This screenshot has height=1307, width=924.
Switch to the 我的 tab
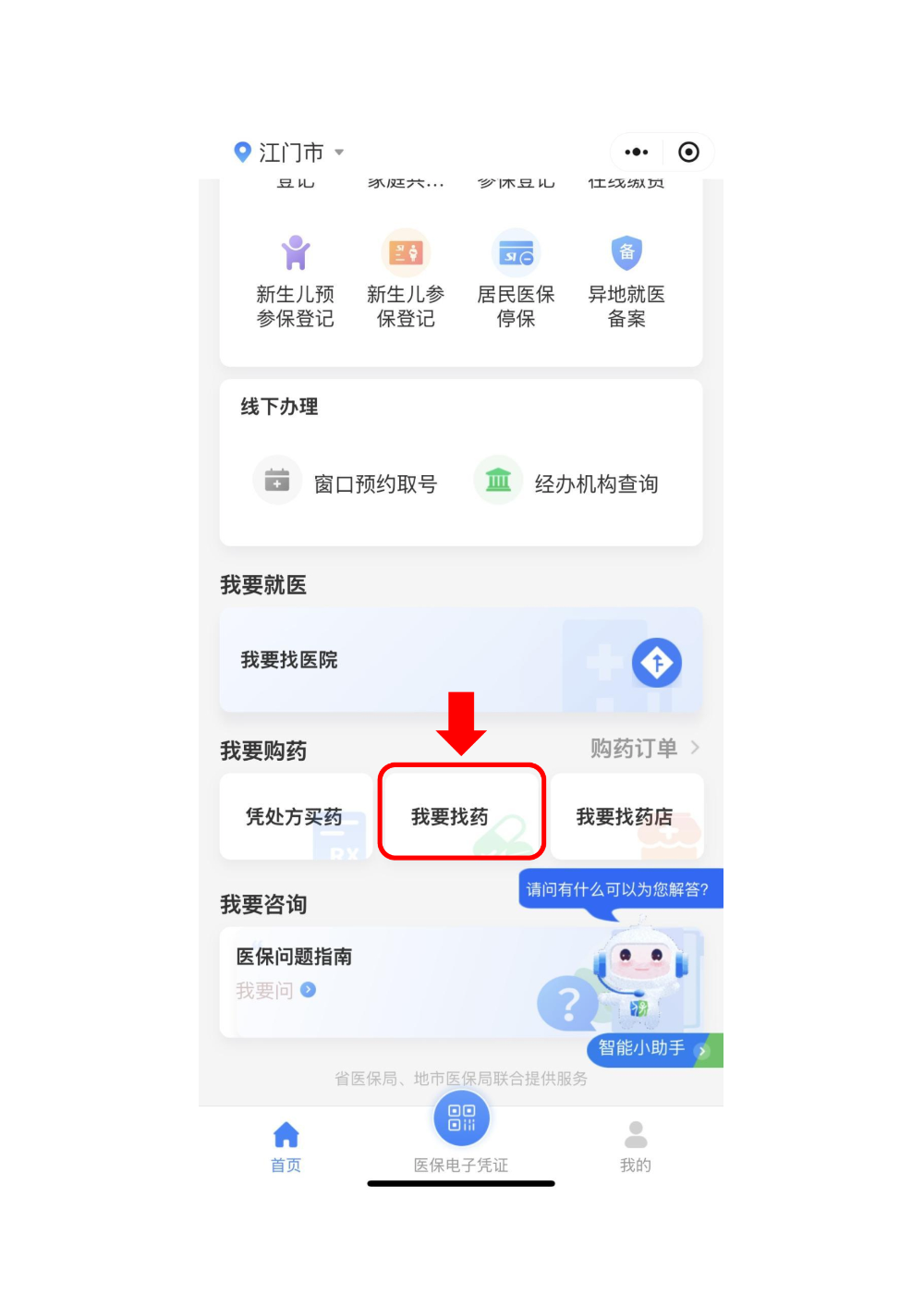pos(636,1146)
